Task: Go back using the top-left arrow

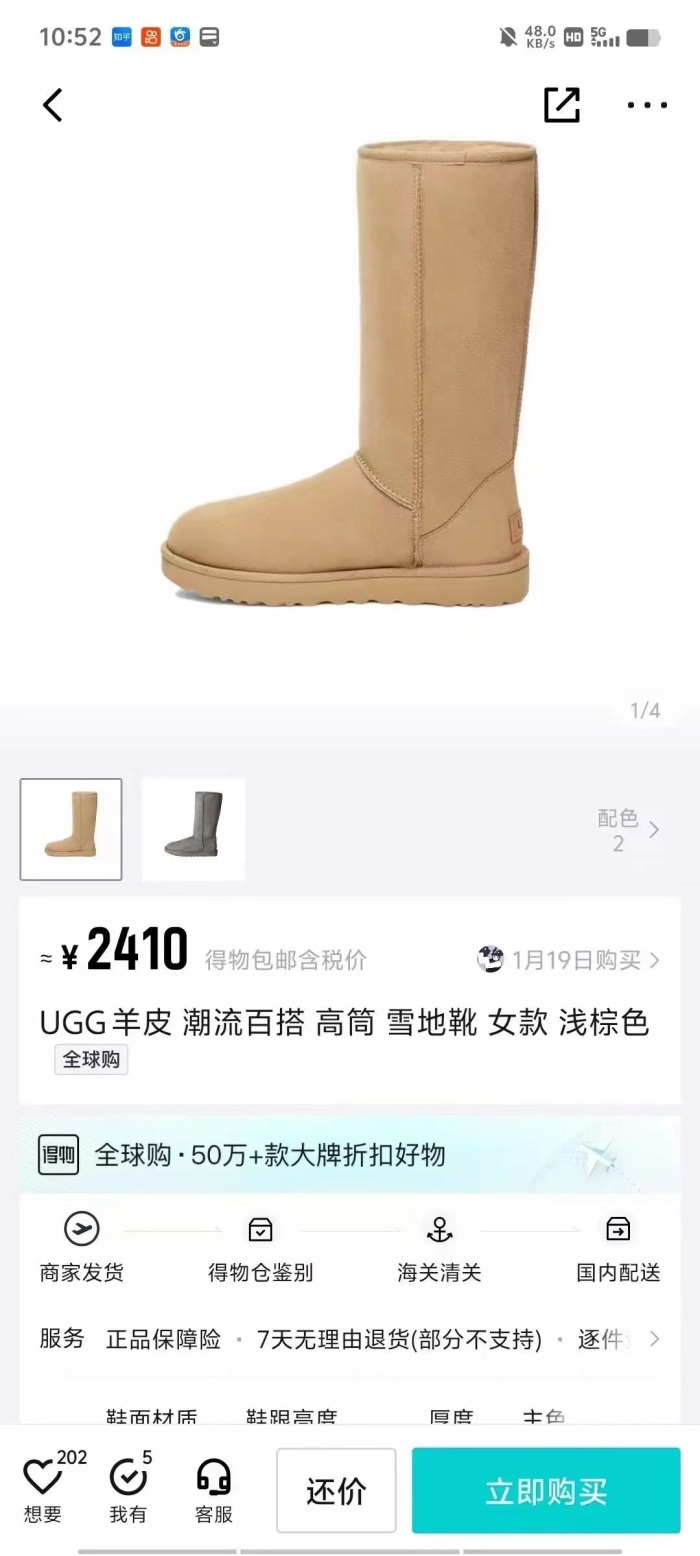Action: point(53,104)
